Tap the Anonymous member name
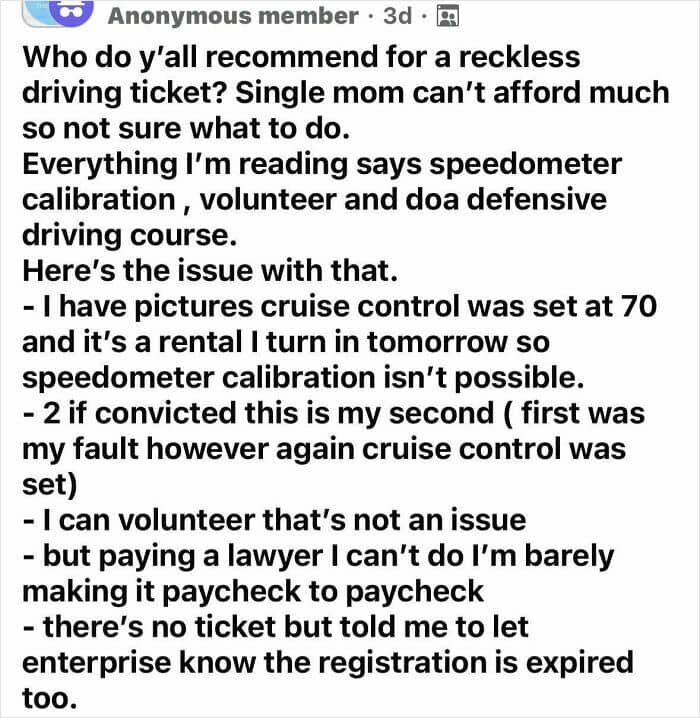Image resolution: width=700 pixels, height=718 pixels. [232, 16]
